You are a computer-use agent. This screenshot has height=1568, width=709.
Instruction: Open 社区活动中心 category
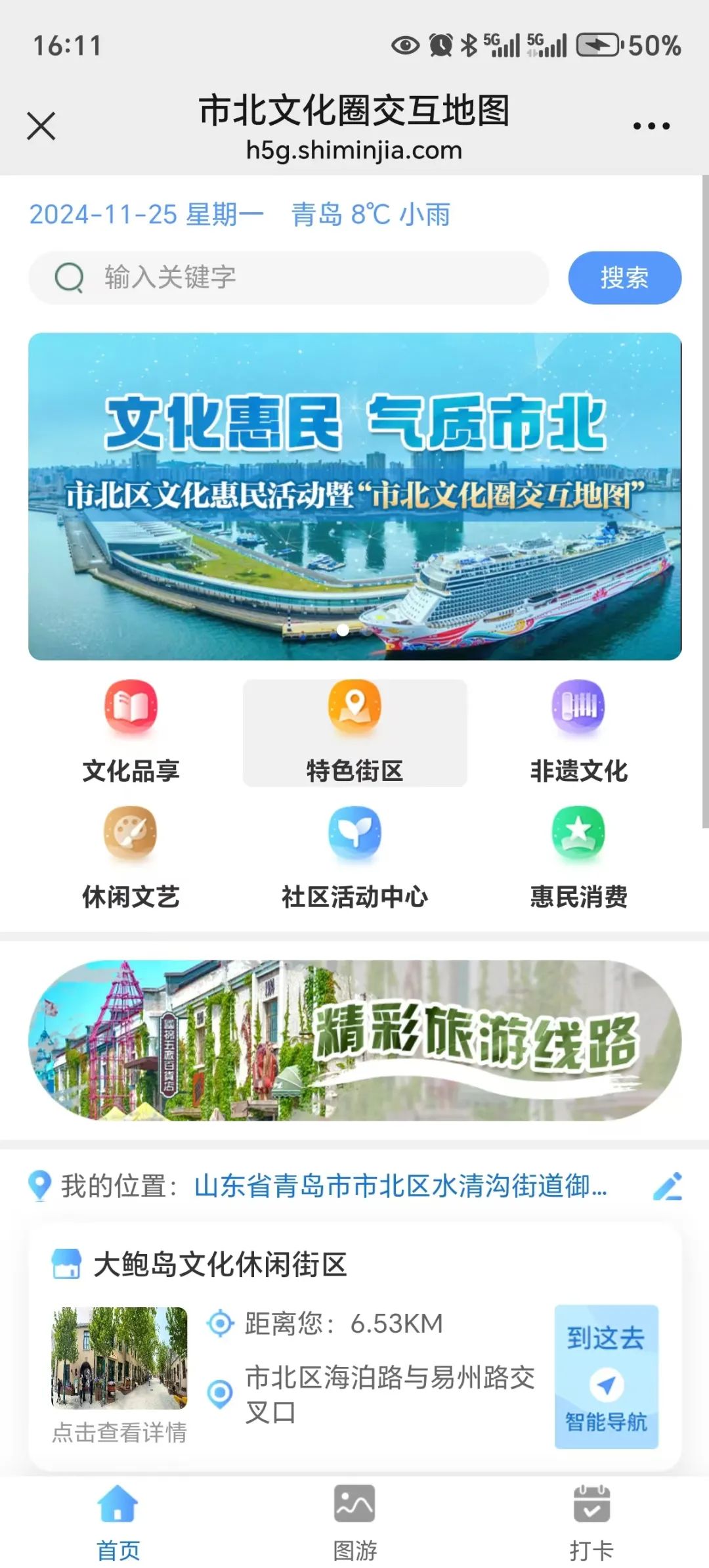[354, 857]
